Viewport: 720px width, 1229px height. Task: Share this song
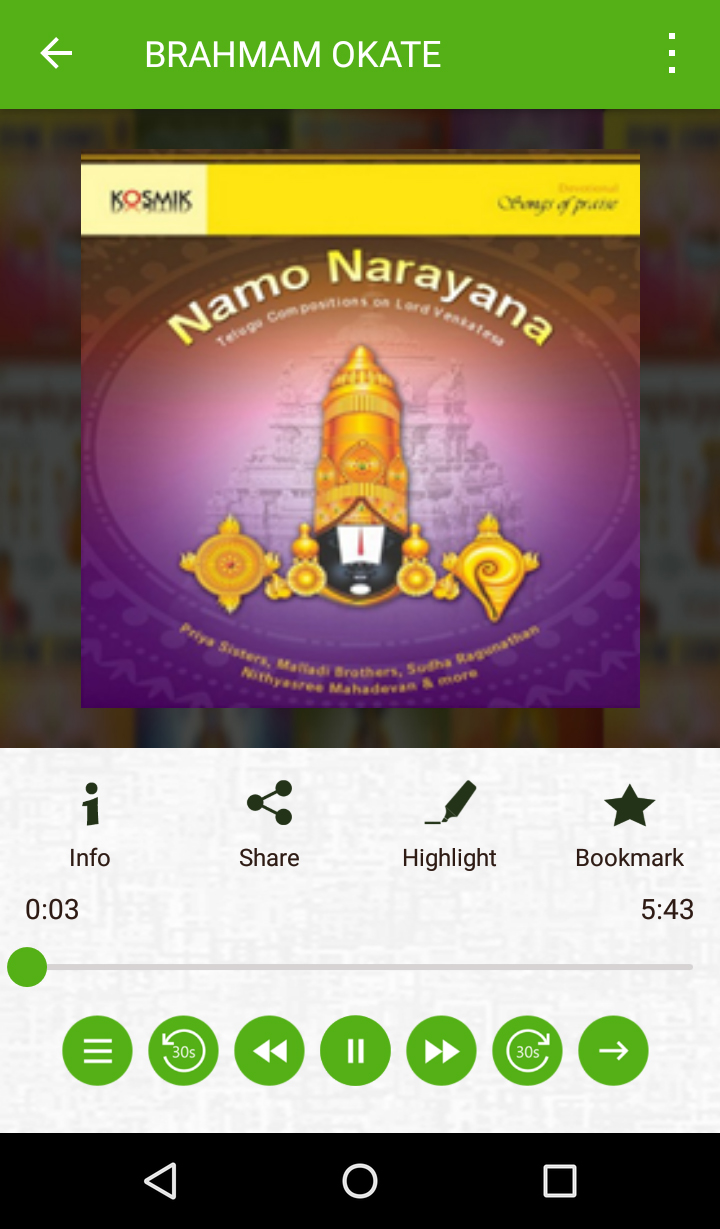click(269, 825)
